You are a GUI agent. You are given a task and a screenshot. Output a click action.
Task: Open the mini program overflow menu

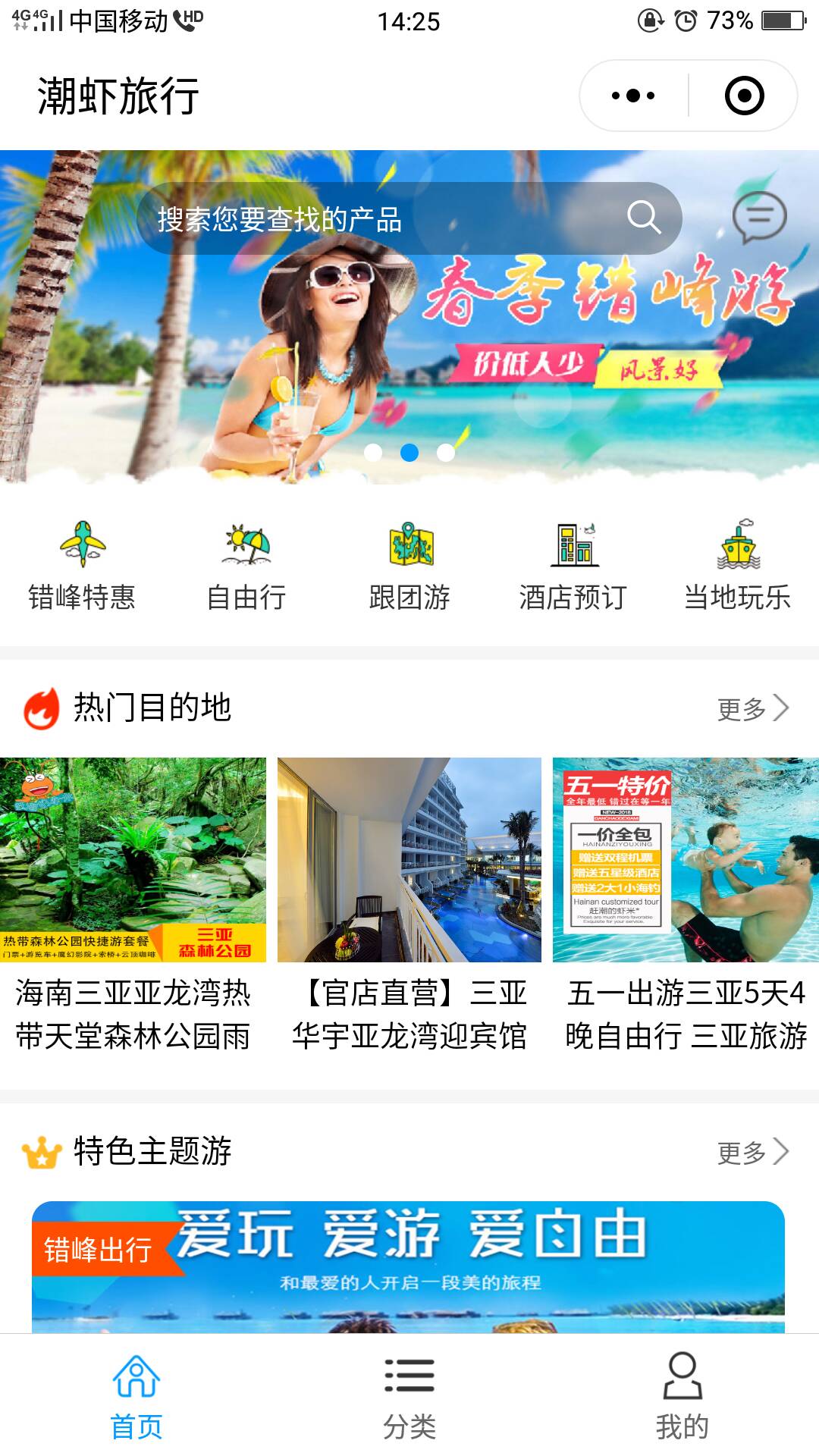(x=633, y=96)
